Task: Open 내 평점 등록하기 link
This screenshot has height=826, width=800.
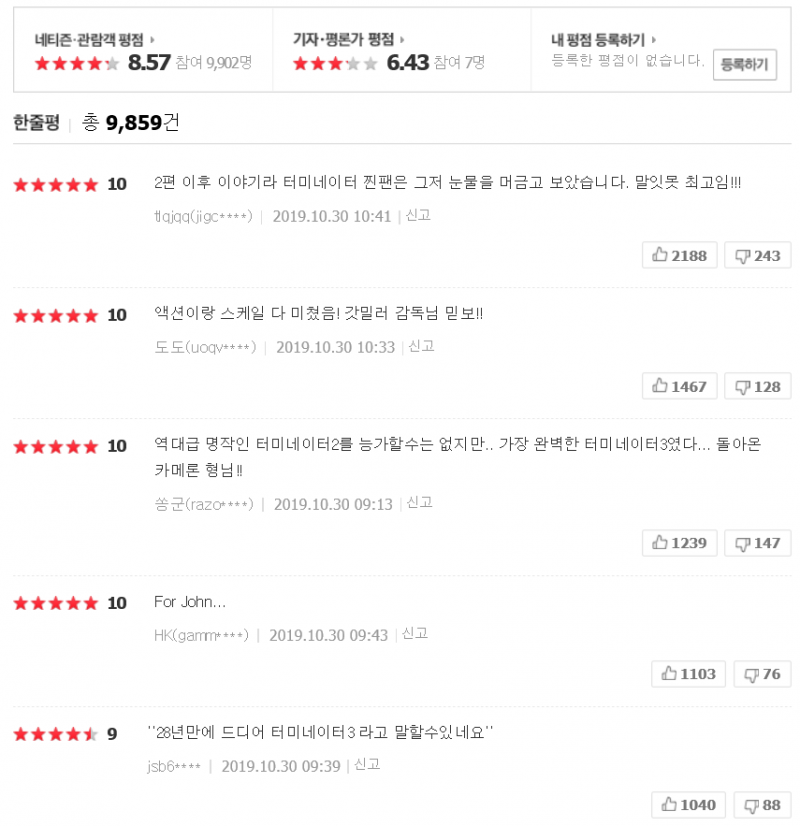Action: [603, 40]
